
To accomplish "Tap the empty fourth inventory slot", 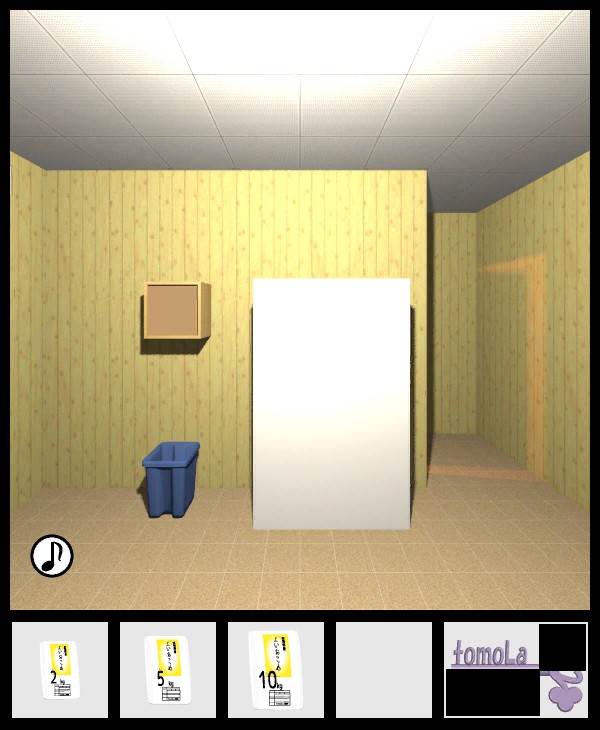I will point(383,670).
